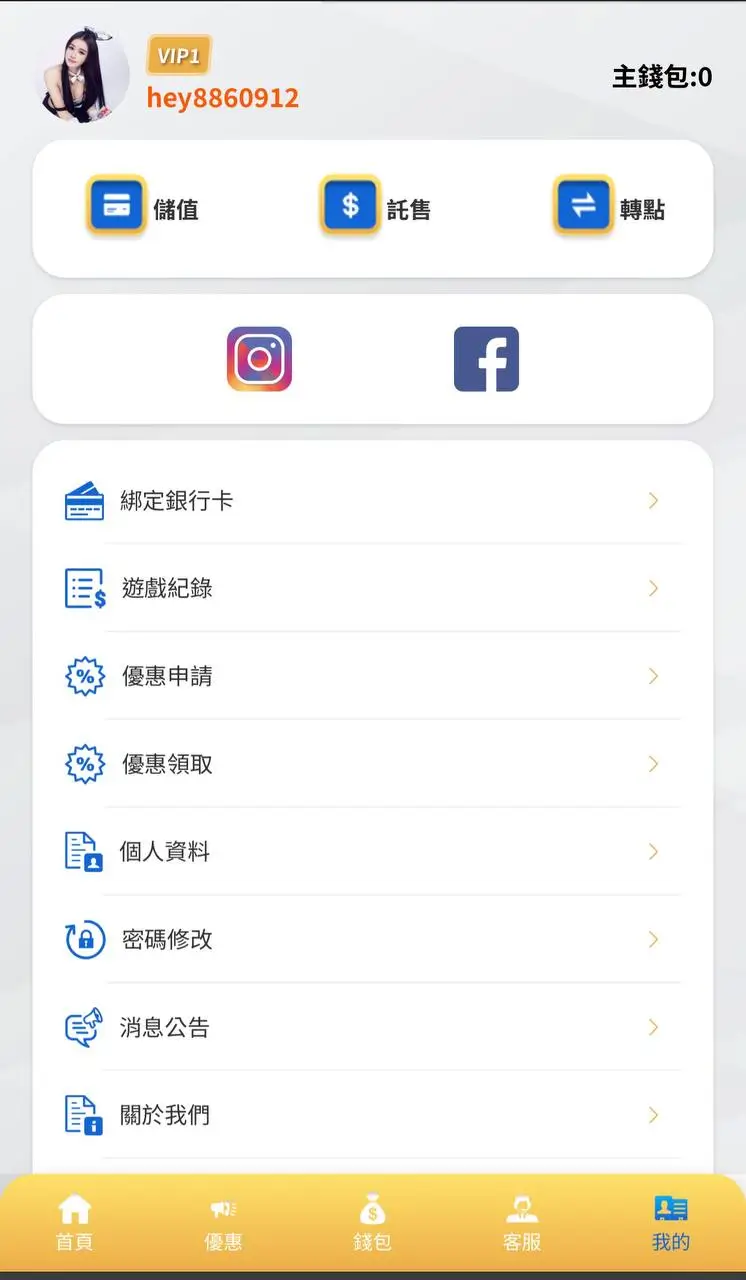Switch to the 首頁 home tab
The image size is (746, 1280).
[74, 1222]
